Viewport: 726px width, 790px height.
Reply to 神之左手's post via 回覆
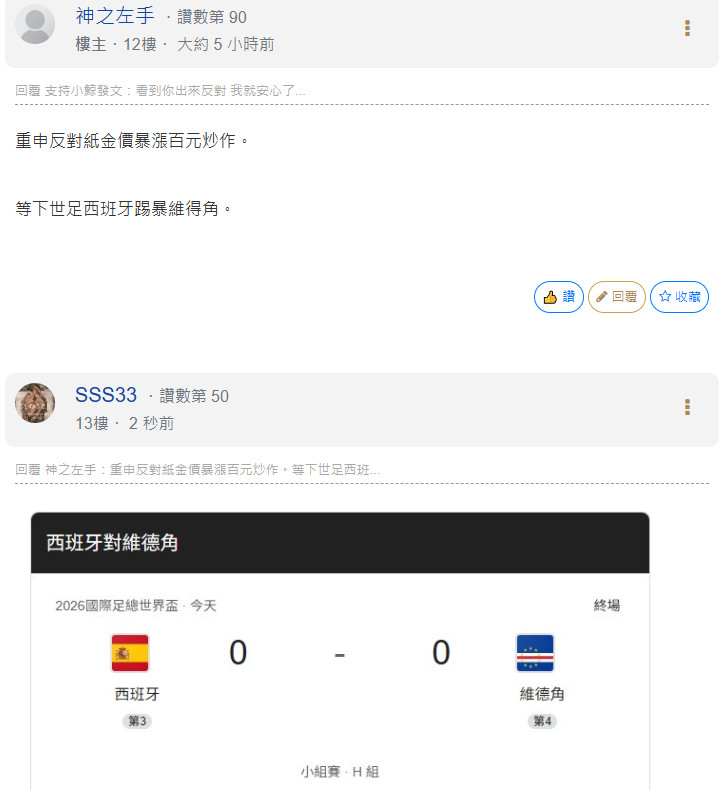point(617,297)
